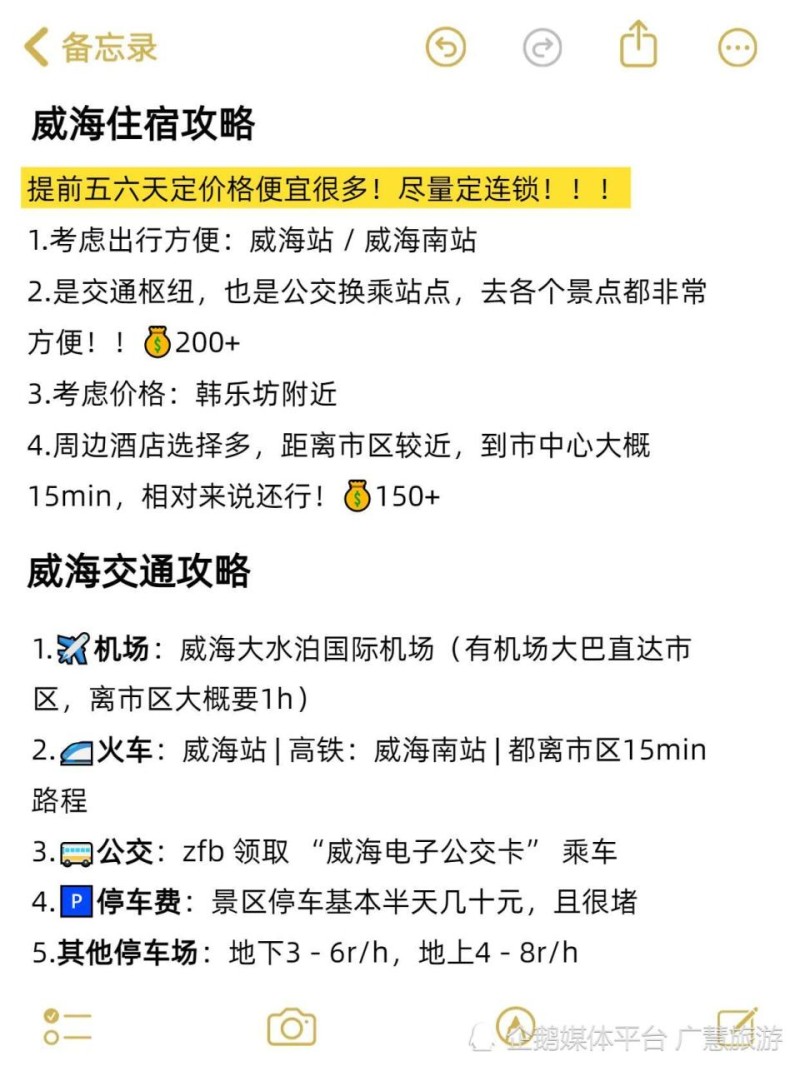Compose a new note
This screenshot has height=1066, width=800.
coord(737,1026)
